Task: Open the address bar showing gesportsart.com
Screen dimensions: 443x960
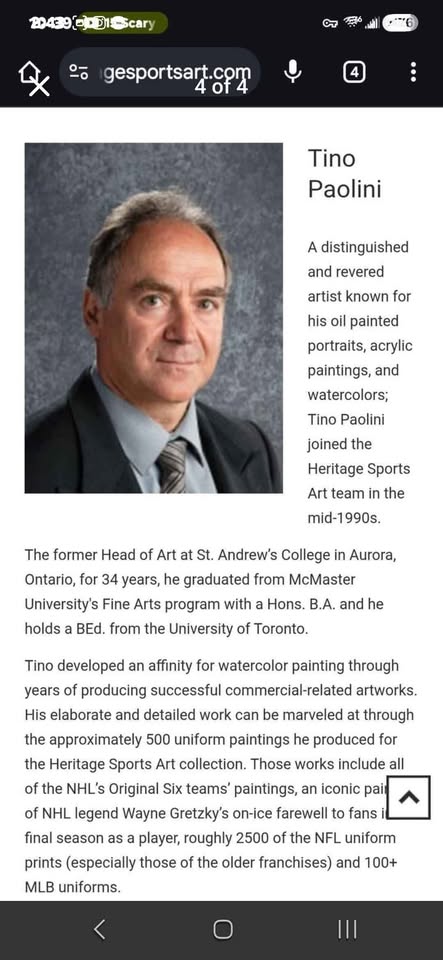Action: (x=160, y=72)
